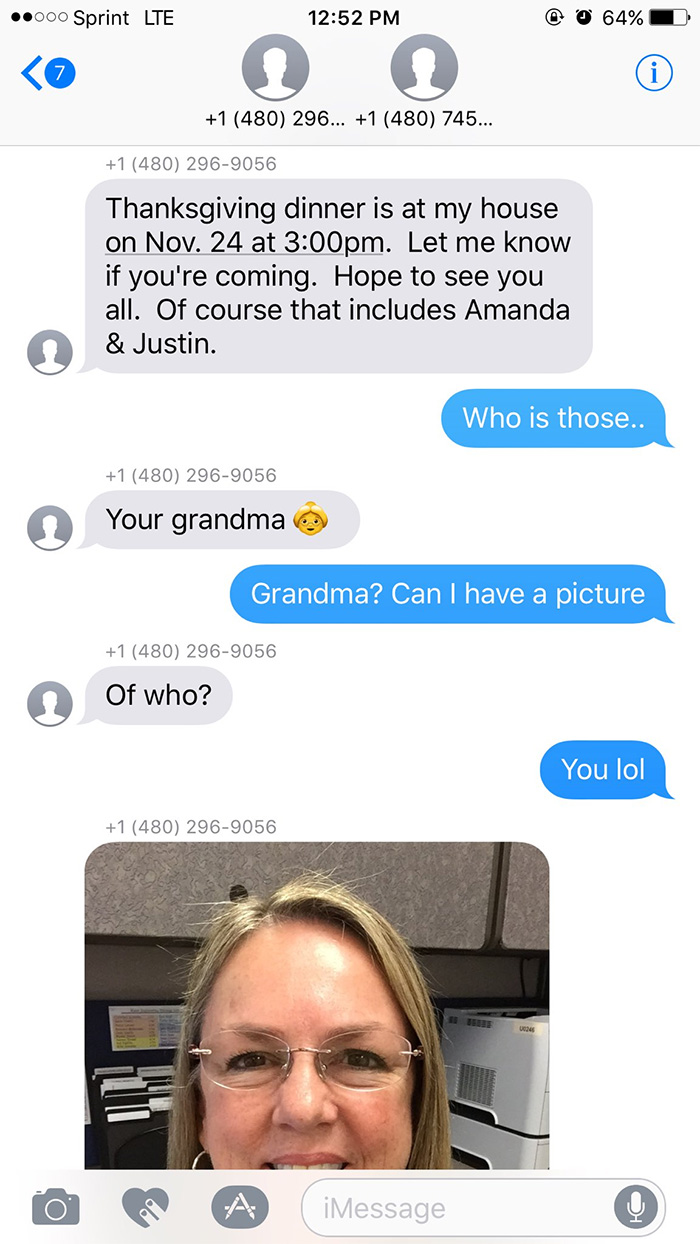Viewport: 700px width, 1244px height.
Task: Open conversation details info icon
Action: click(654, 73)
